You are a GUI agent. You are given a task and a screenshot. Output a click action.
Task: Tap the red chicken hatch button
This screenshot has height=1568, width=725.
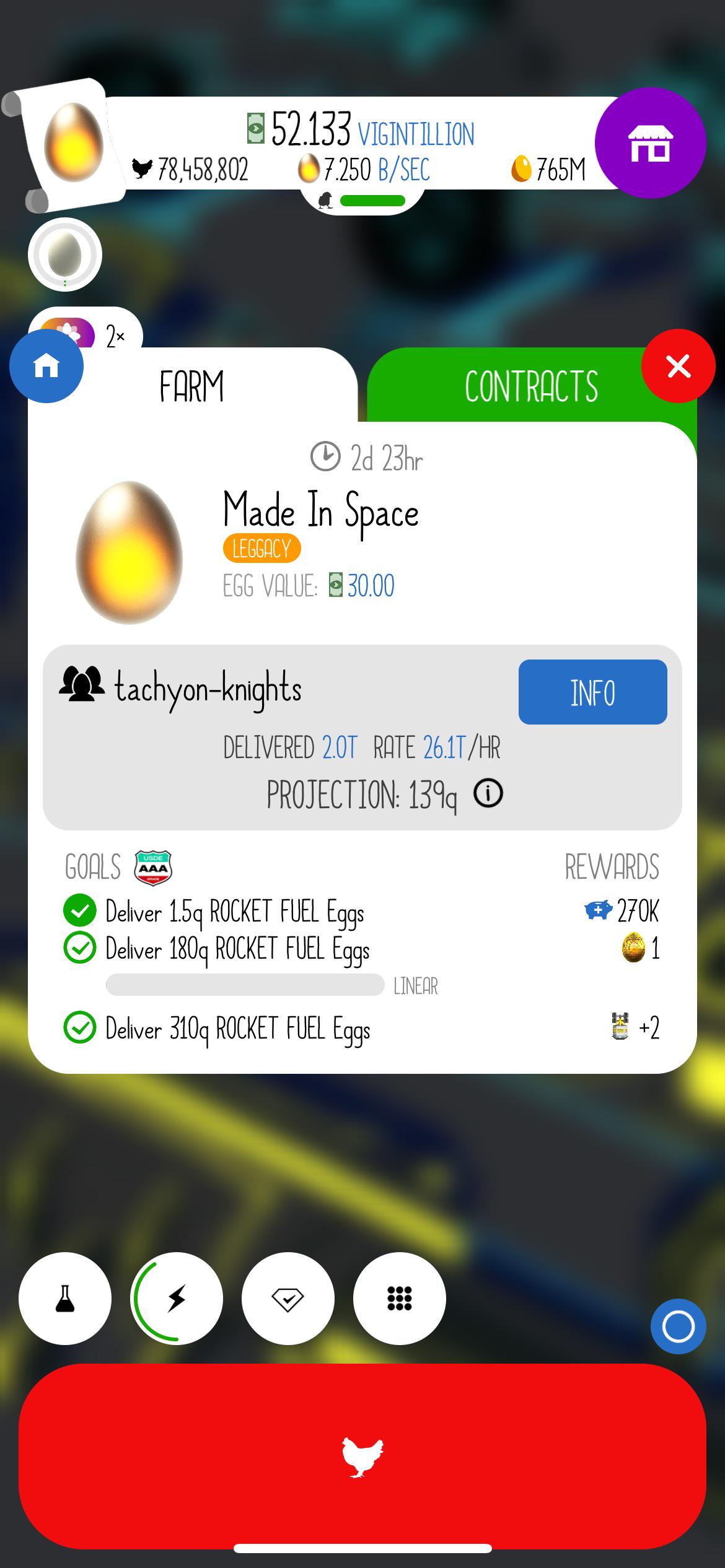tap(362, 1457)
